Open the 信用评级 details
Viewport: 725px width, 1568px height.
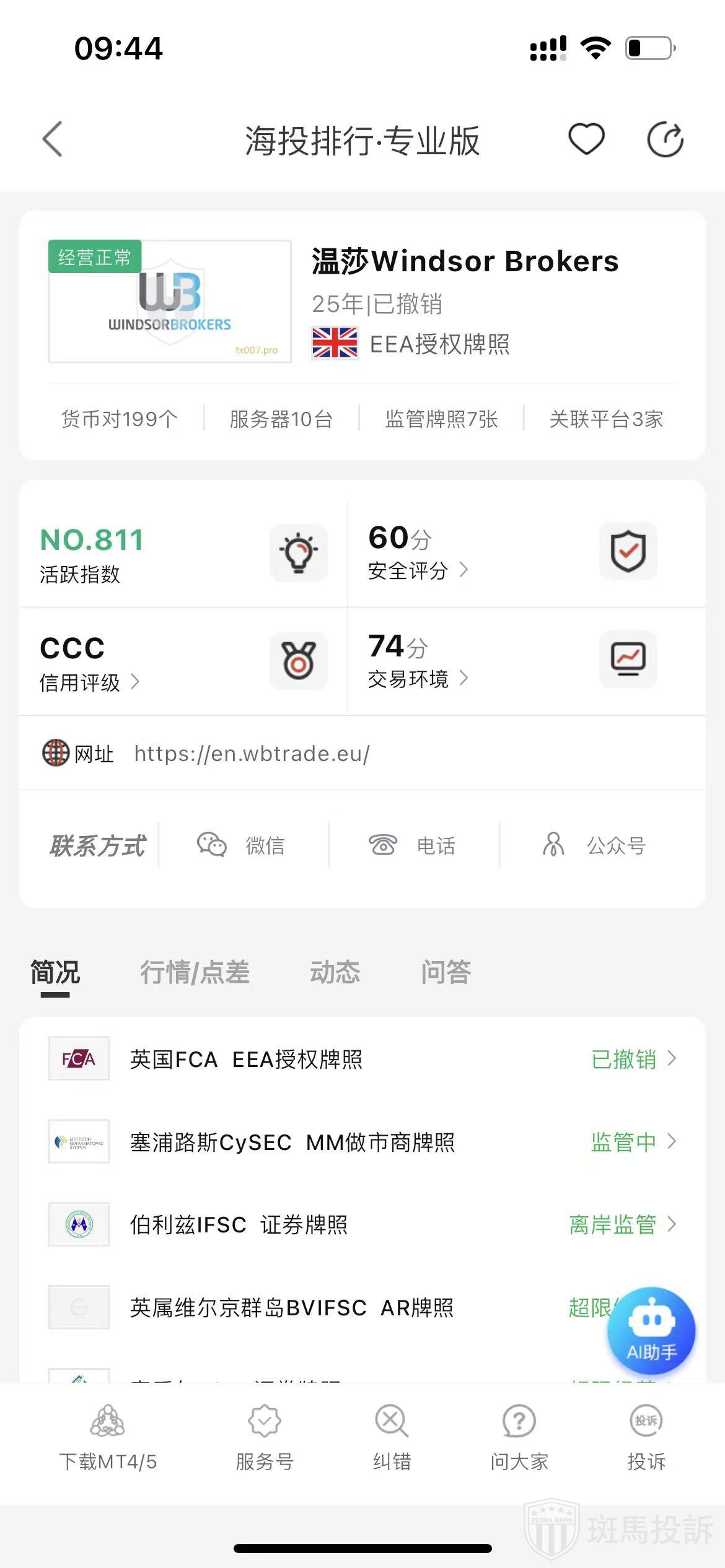89,682
